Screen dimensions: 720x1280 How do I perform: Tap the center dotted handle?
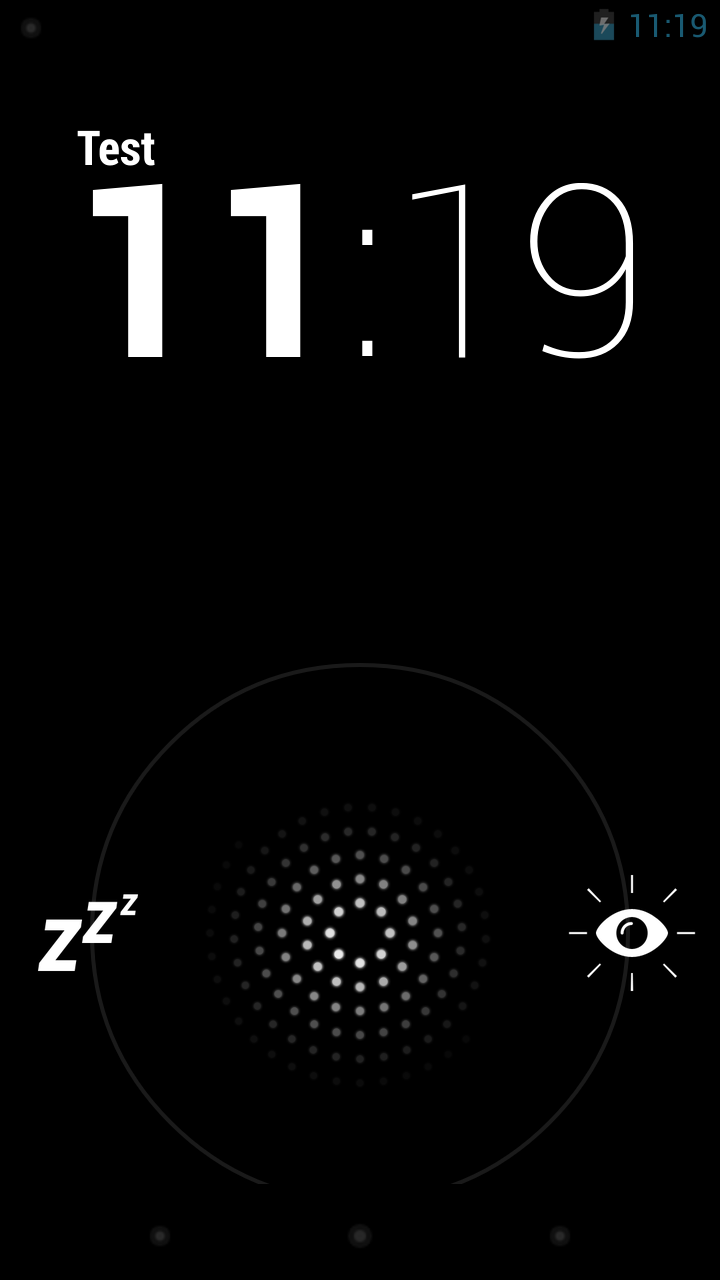tap(348, 944)
